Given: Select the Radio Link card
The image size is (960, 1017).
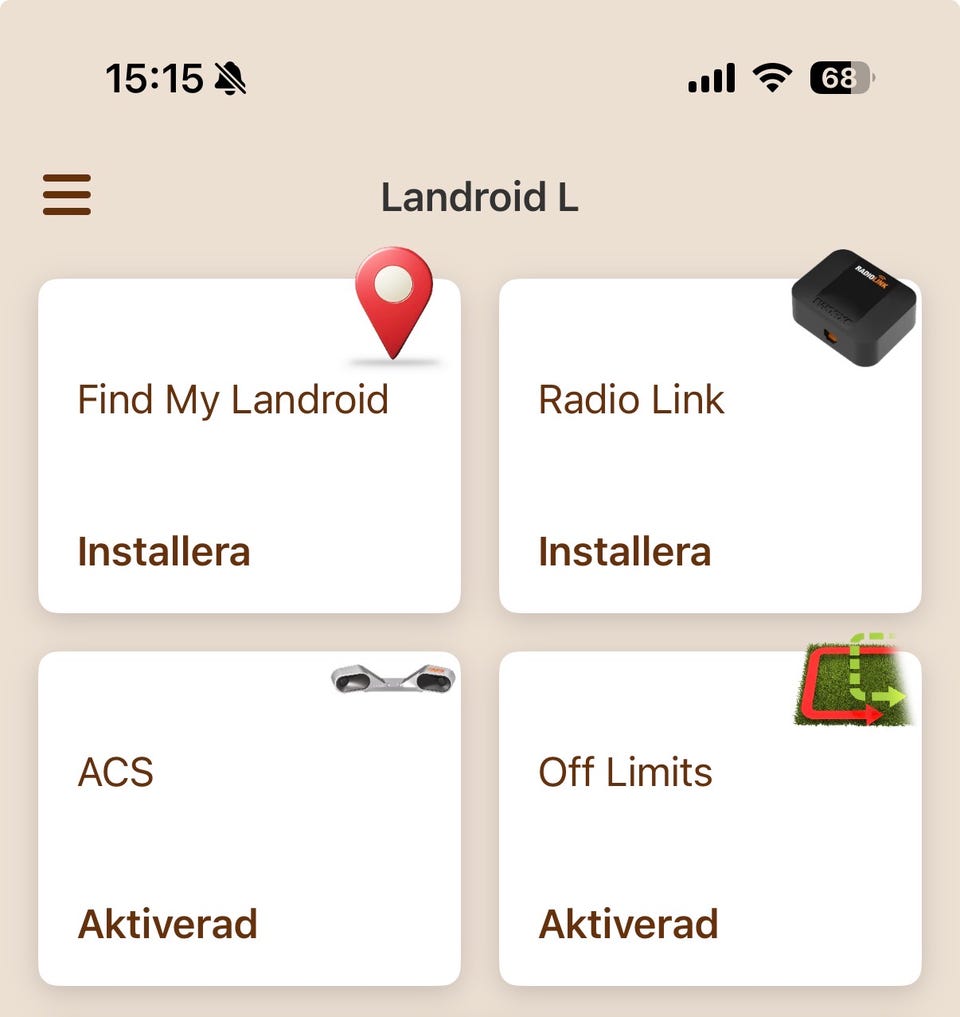Looking at the screenshot, I should click(x=710, y=446).
